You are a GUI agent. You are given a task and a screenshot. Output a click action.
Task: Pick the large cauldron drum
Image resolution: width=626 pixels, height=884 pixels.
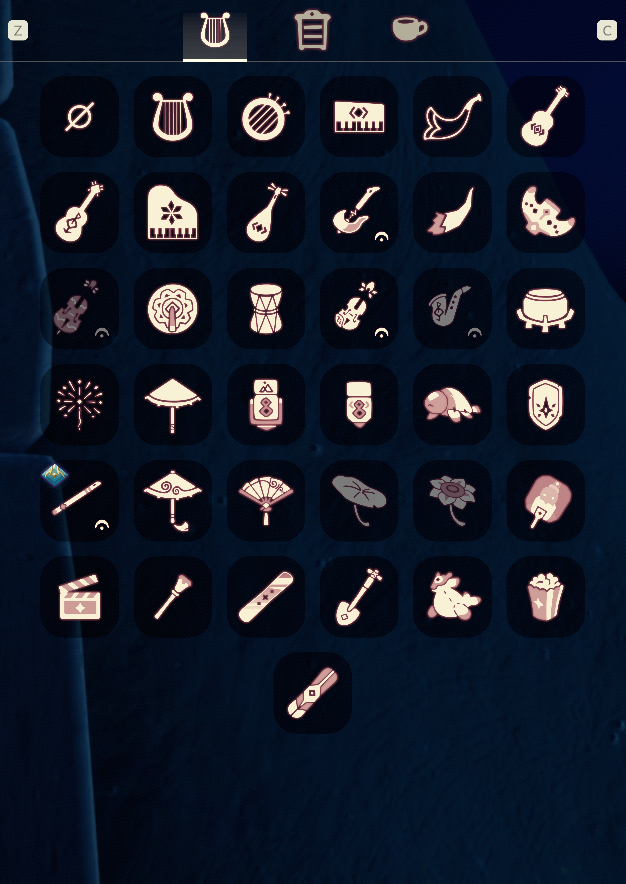tap(545, 309)
